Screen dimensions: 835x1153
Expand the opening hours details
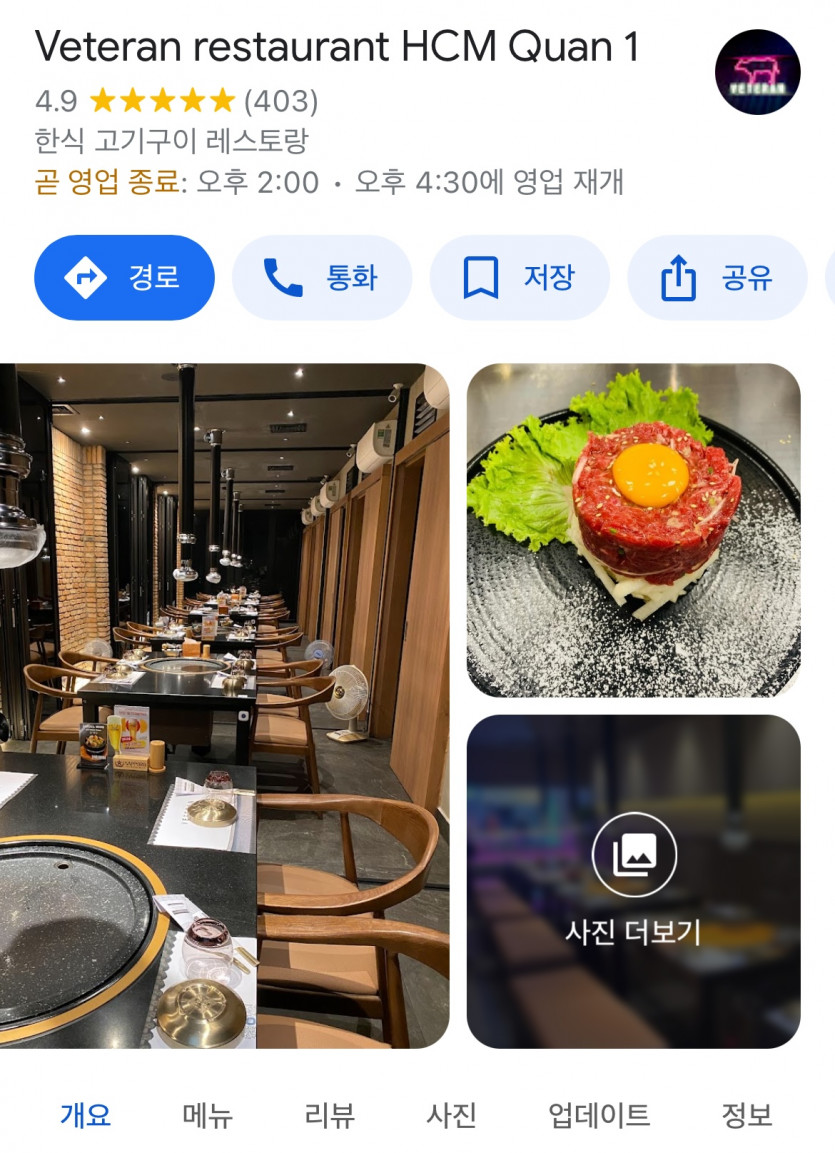[x=329, y=182]
